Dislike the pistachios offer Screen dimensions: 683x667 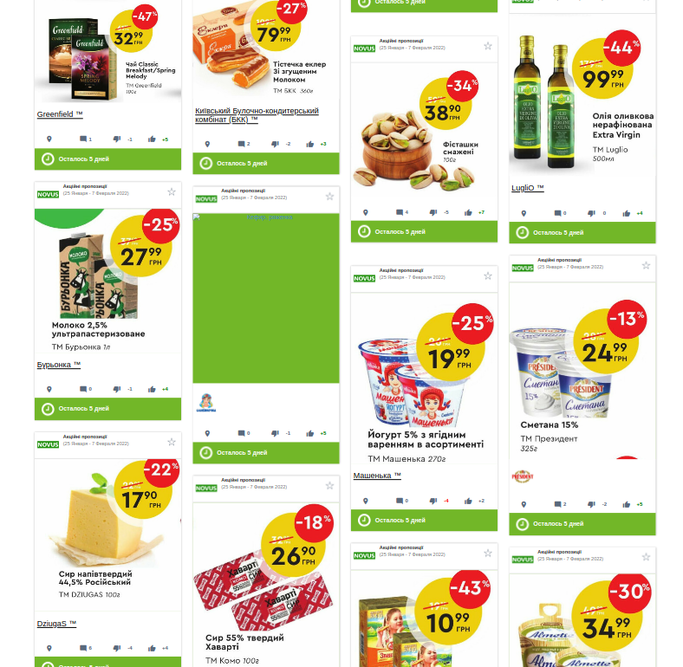(x=433, y=212)
